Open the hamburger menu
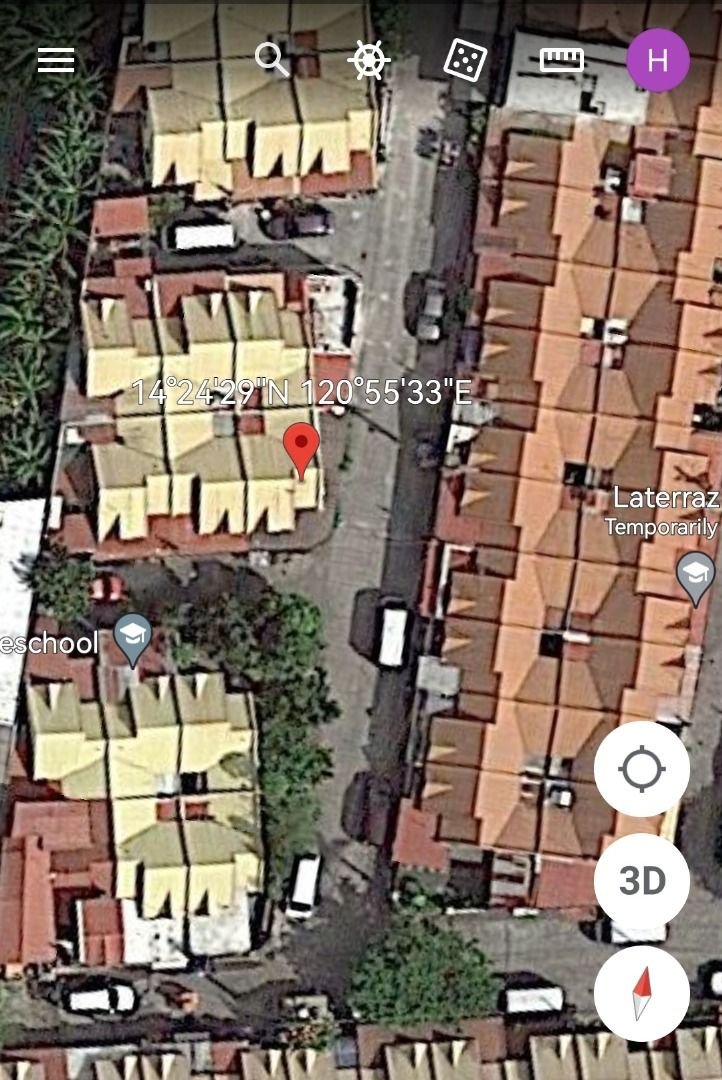 click(x=56, y=60)
